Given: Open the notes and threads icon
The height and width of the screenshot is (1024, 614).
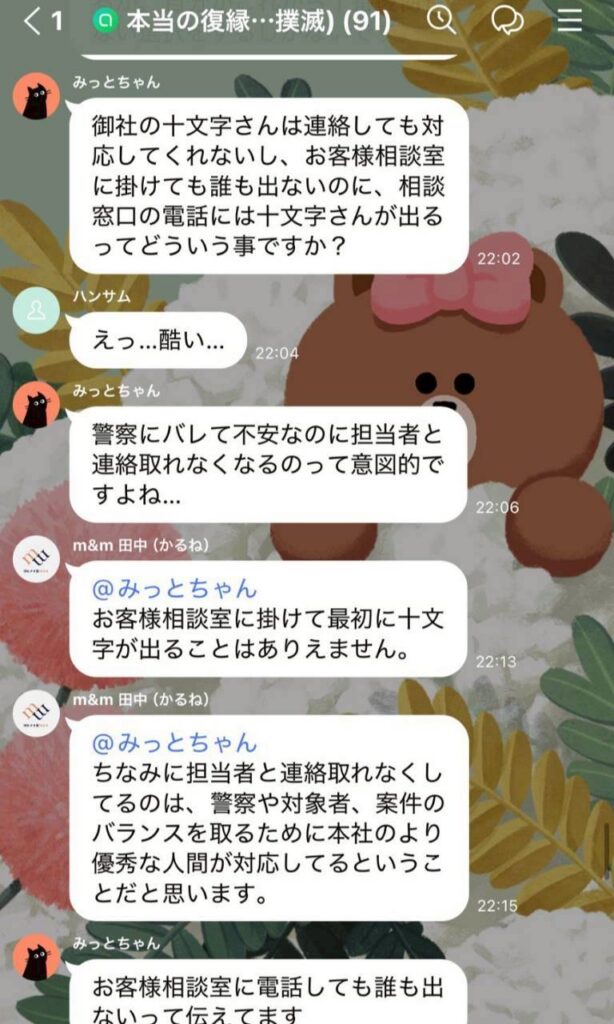Looking at the screenshot, I should (x=508, y=21).
